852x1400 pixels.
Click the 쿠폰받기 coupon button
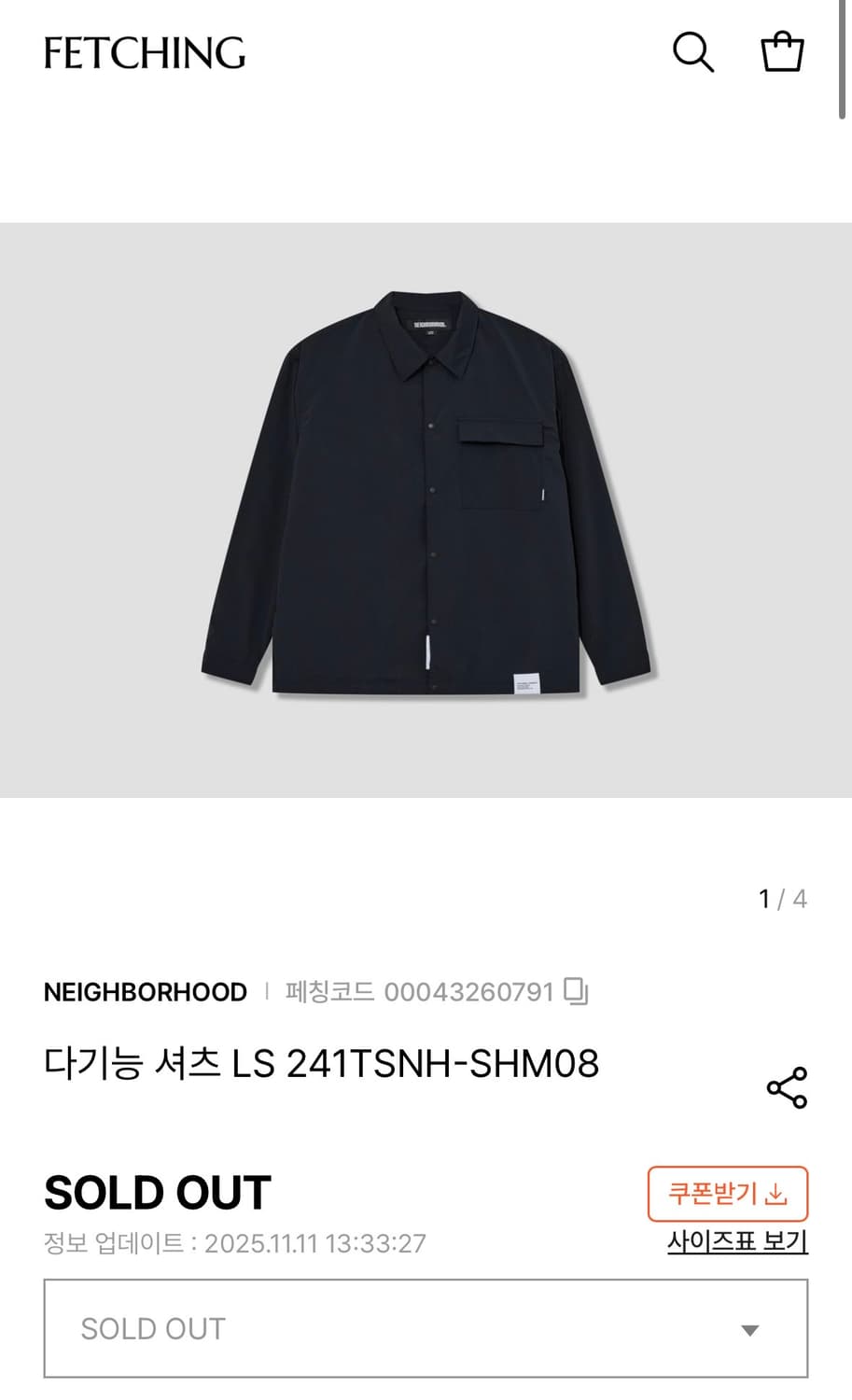point(728,1194)
